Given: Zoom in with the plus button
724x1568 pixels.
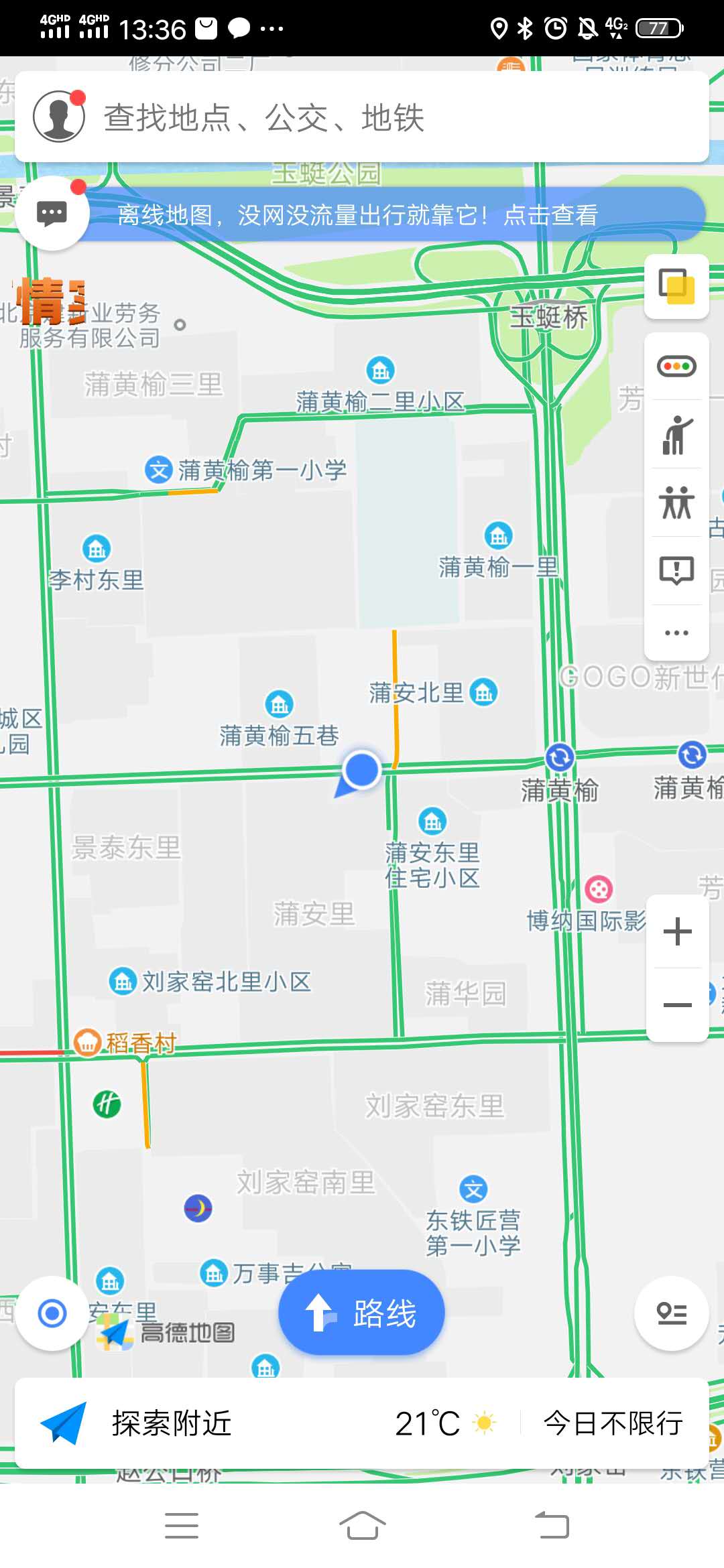Looking at the screenshot, I should click(678, 931).
